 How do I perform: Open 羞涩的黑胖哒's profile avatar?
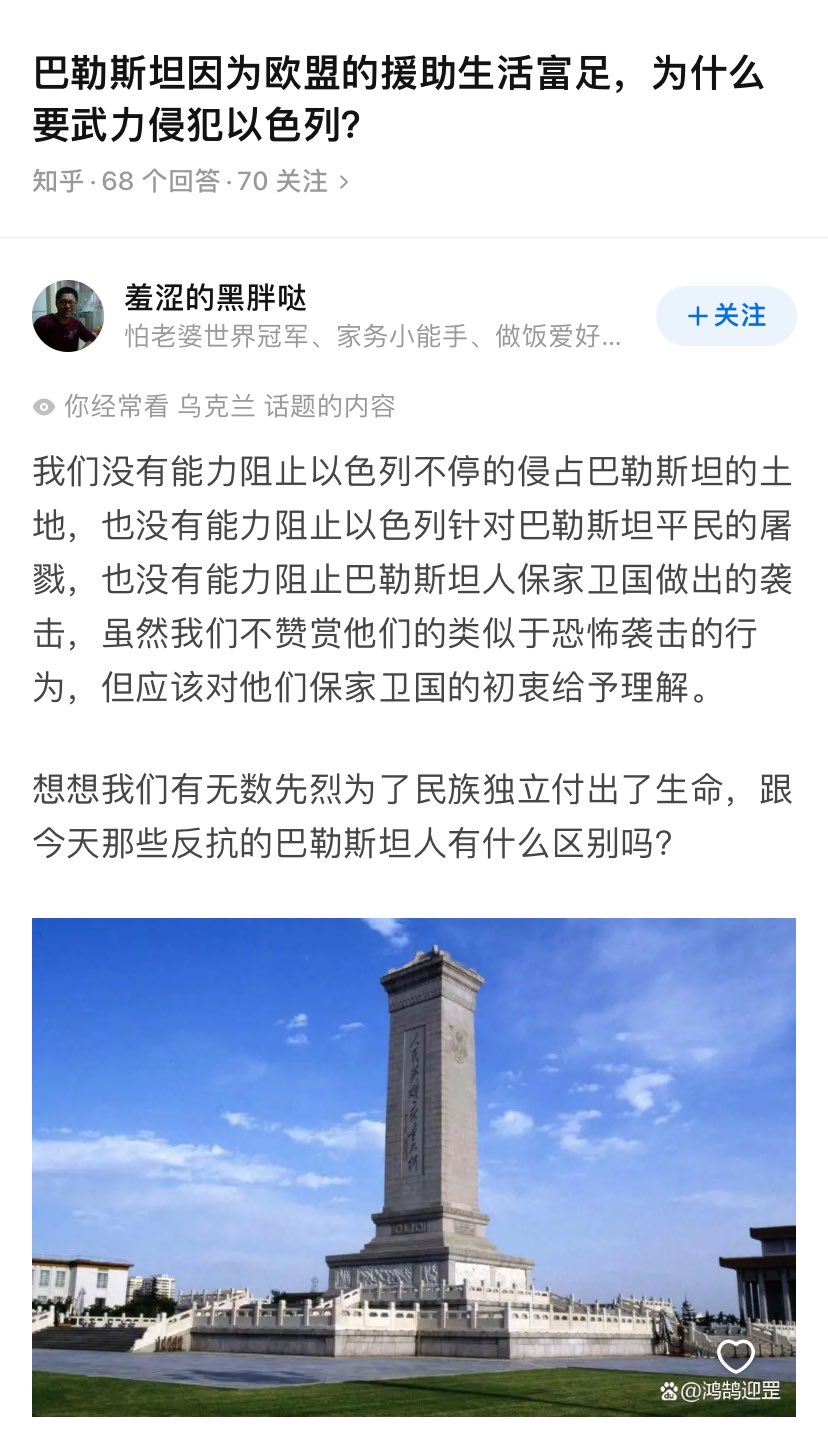68,316
